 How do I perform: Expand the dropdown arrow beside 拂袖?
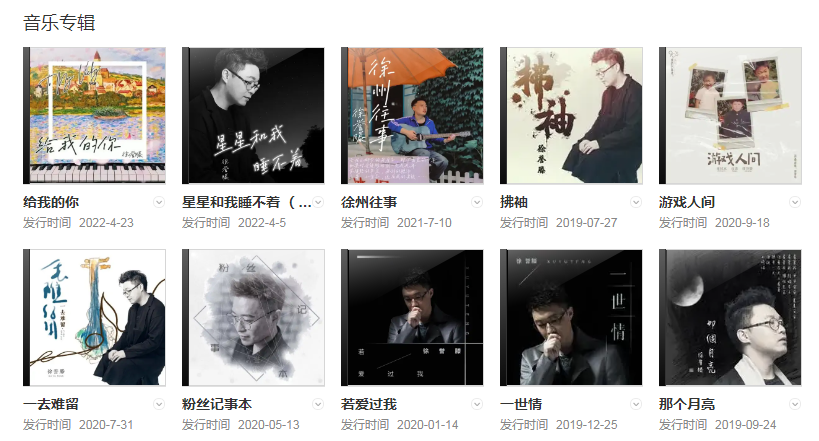click(x=636, y=202)
